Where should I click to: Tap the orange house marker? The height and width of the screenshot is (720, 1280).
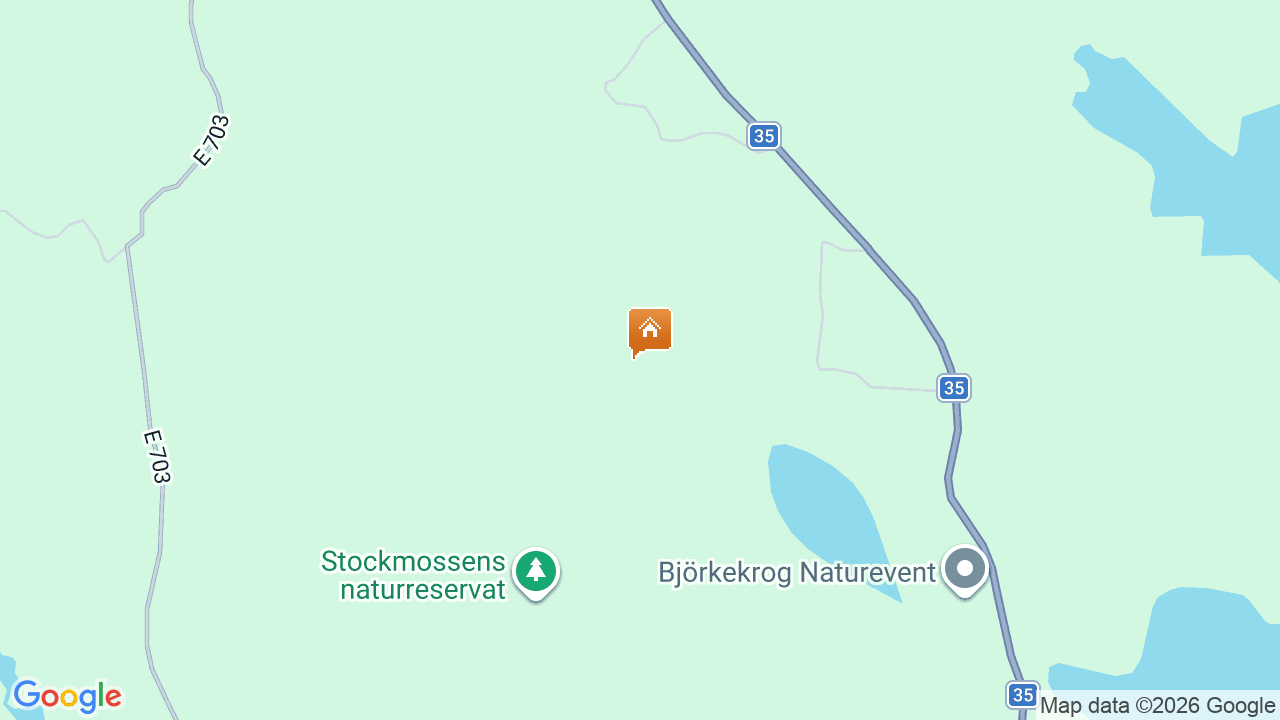pos(650,329)
